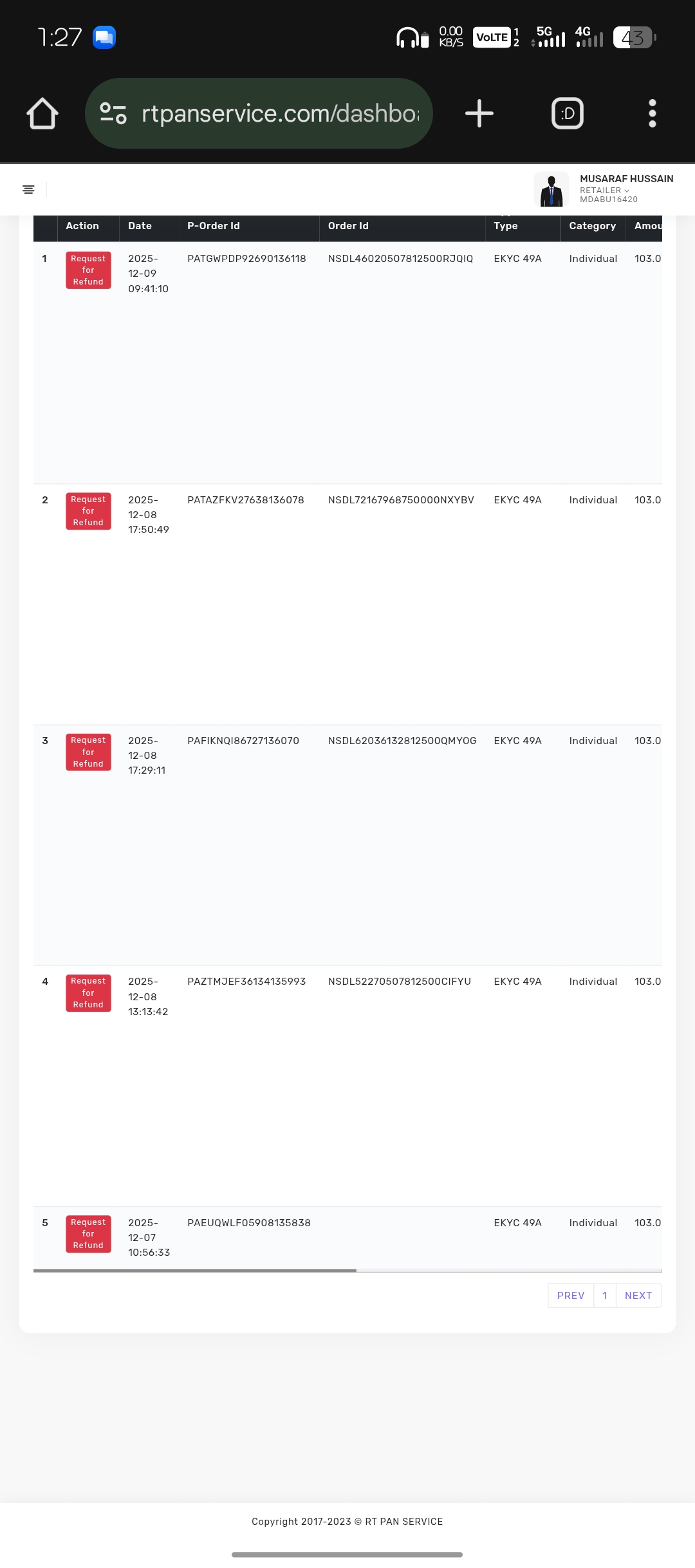This screenshot has width=695, height=1568.
Task: Expand the Musaraf Hussain profile dropdown
Action: point(605,189)
